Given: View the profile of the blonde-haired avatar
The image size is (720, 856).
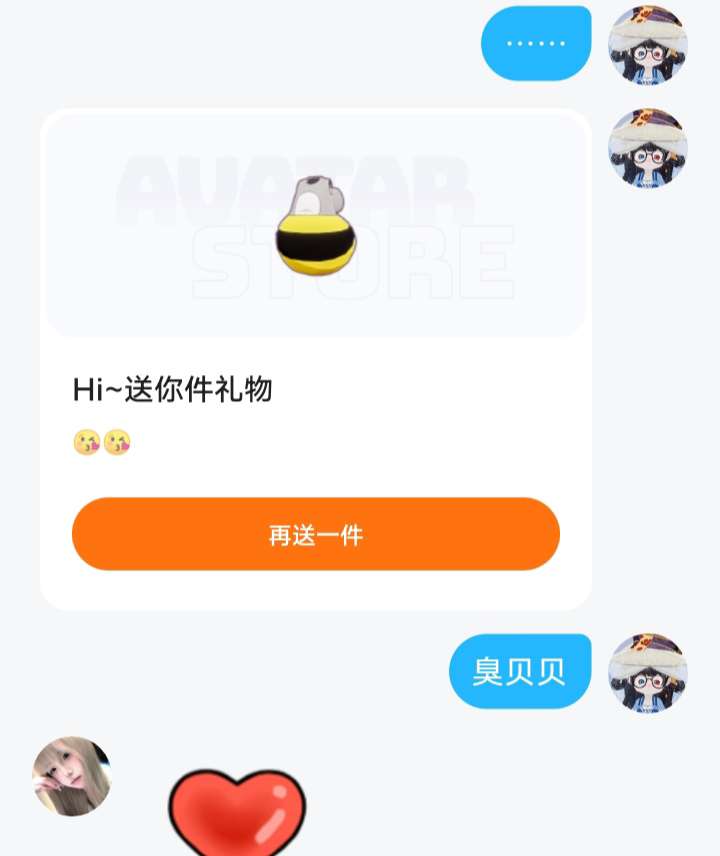Looking at the screenshot, I should pyautogui.click(x=71, y=776).
